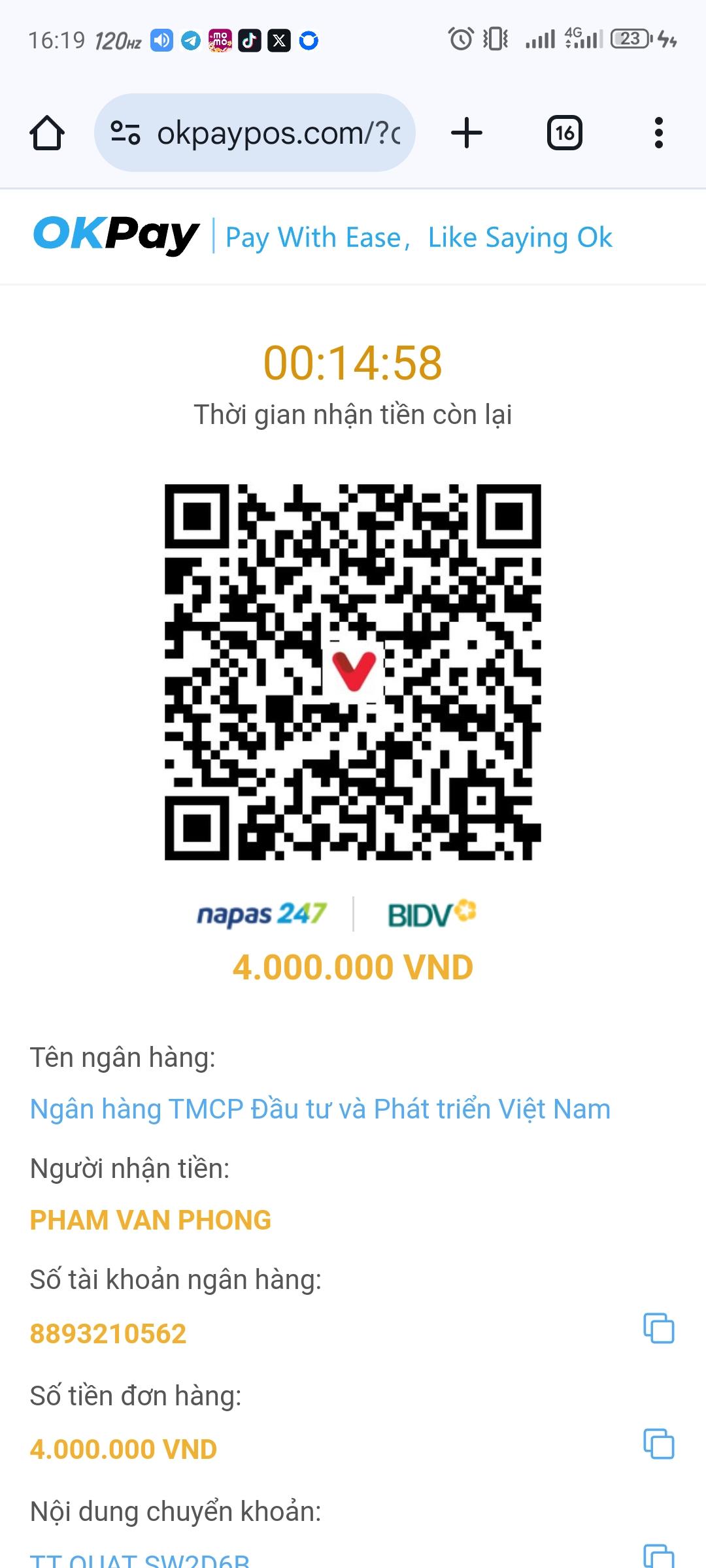The width and height of the screenshot is (706, 1568).
Task: Copy the transfer content text
Action: (658, 1557)
